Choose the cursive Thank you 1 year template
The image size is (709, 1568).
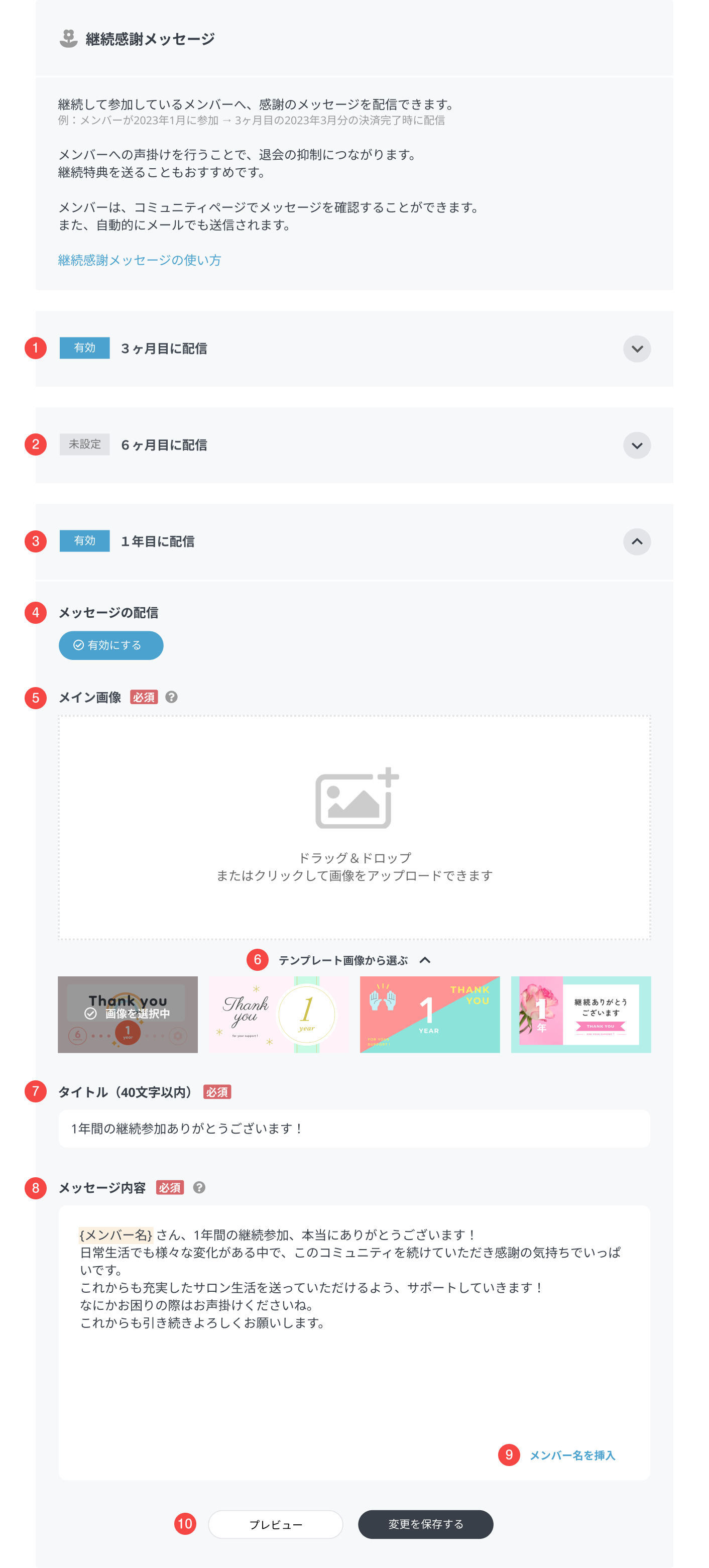pos(279,1014)
